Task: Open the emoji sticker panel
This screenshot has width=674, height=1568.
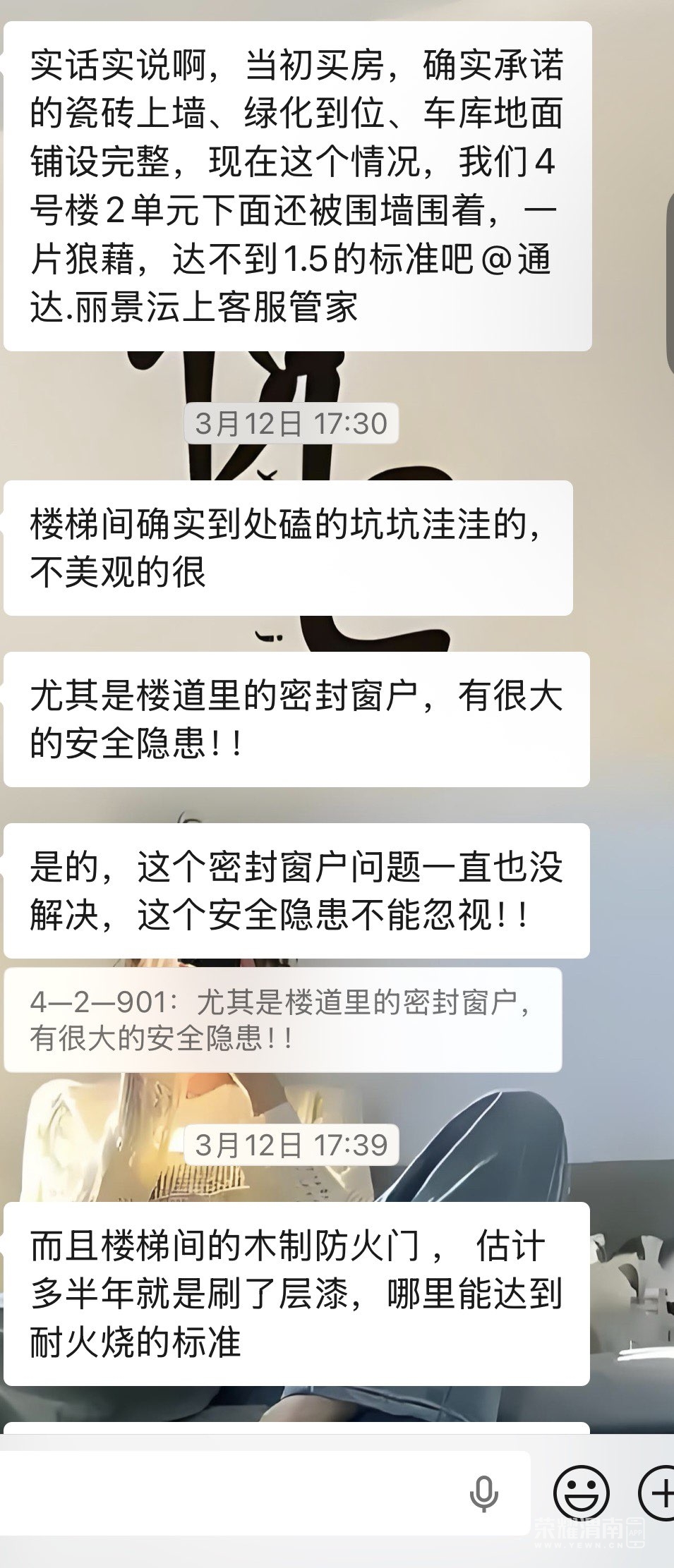Action: (580, 1493)
